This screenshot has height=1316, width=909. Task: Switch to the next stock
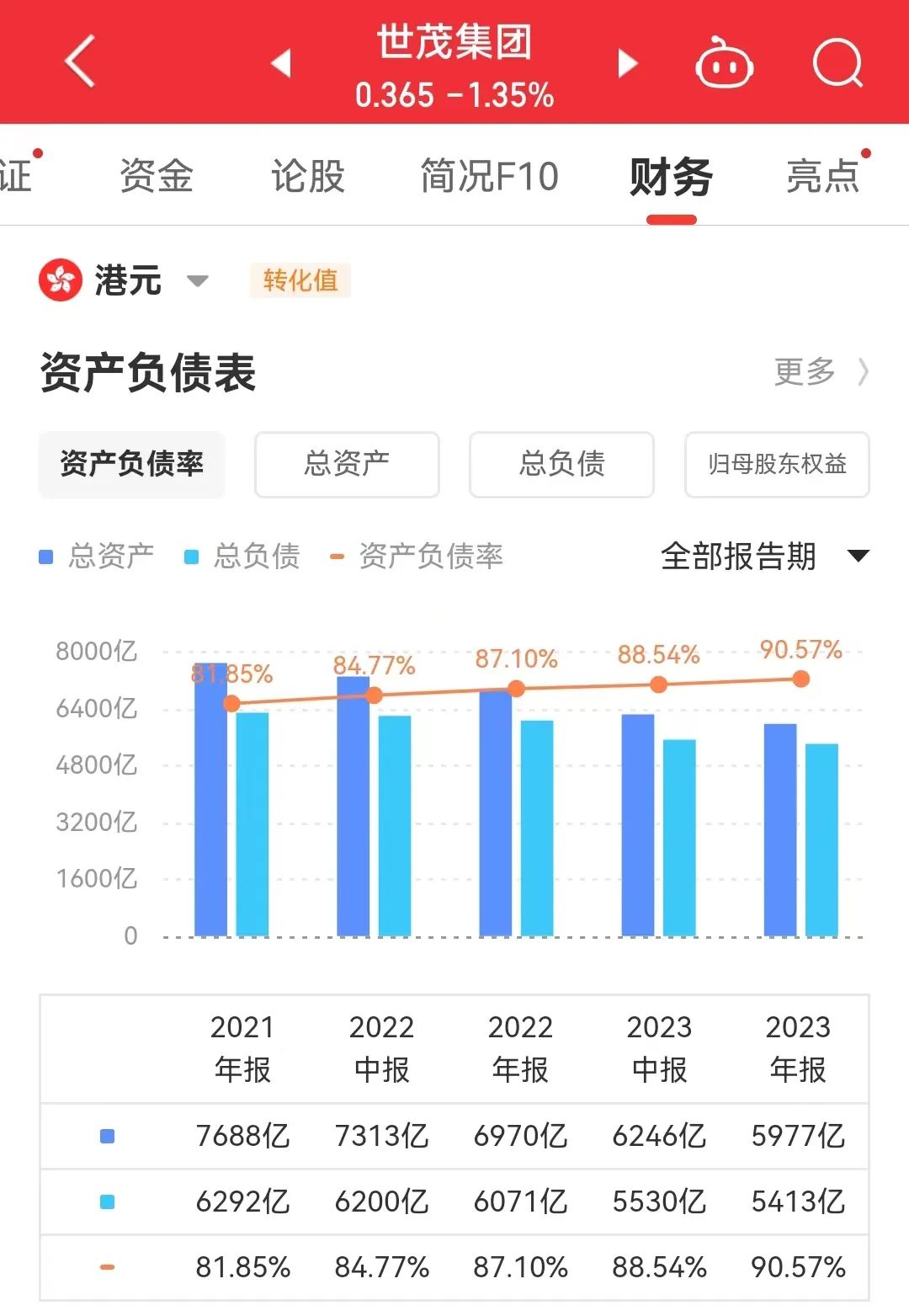(627, 62)
